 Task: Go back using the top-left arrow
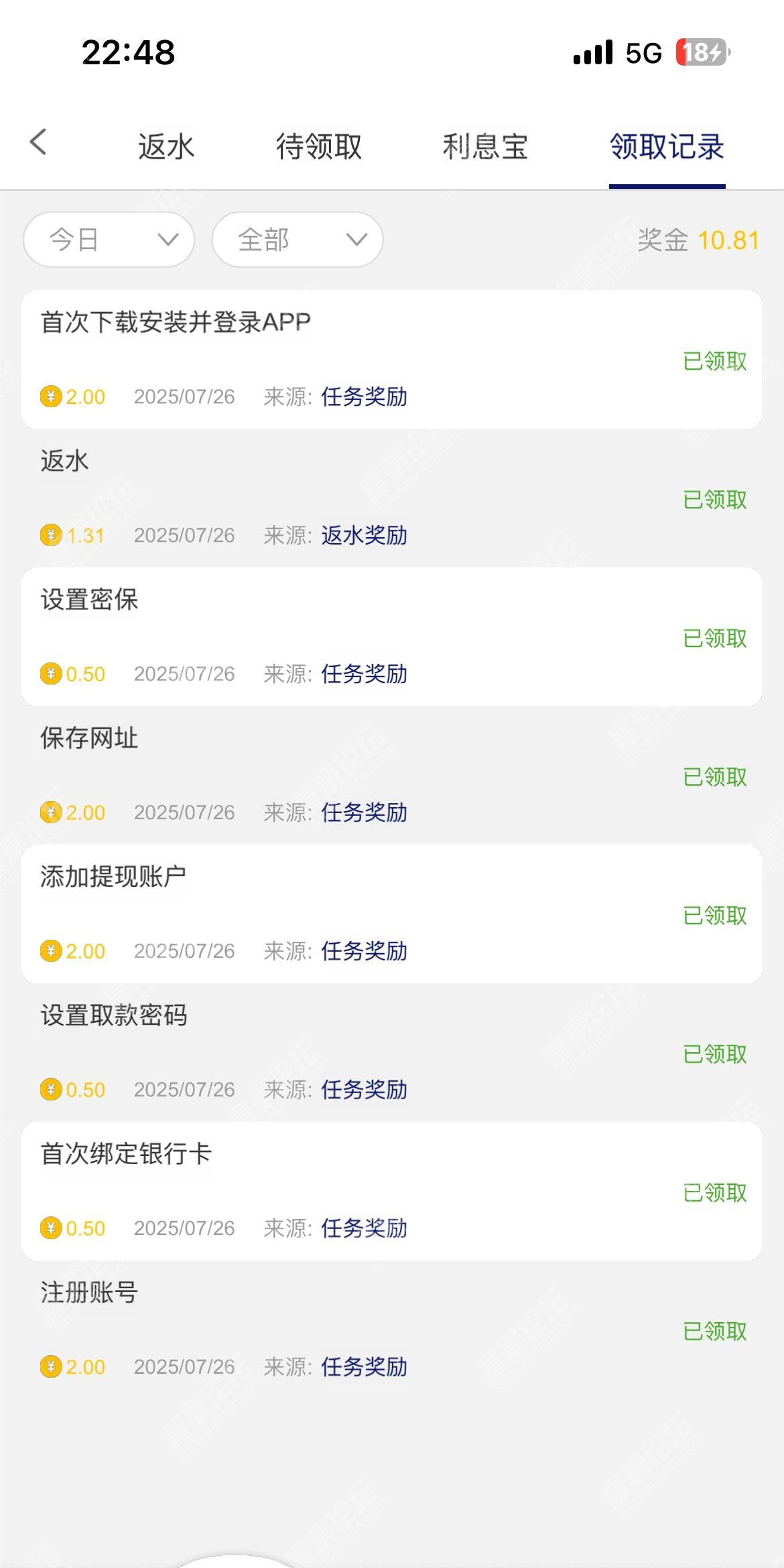pyautogui.click(x=38, y=142)
